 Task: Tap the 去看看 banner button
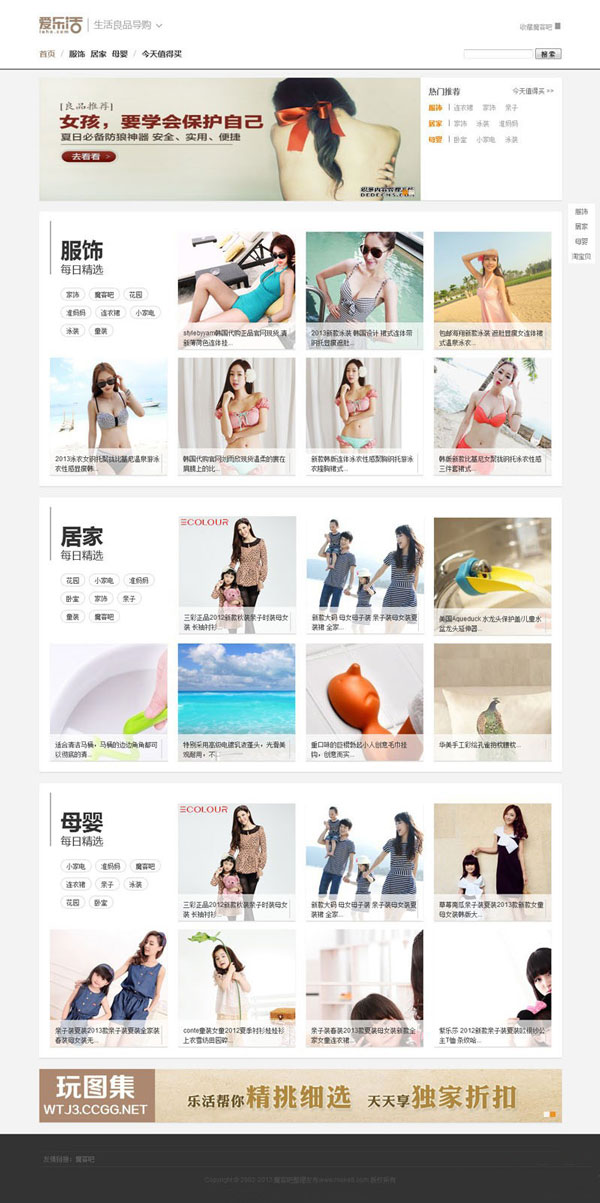coord(89,156)
